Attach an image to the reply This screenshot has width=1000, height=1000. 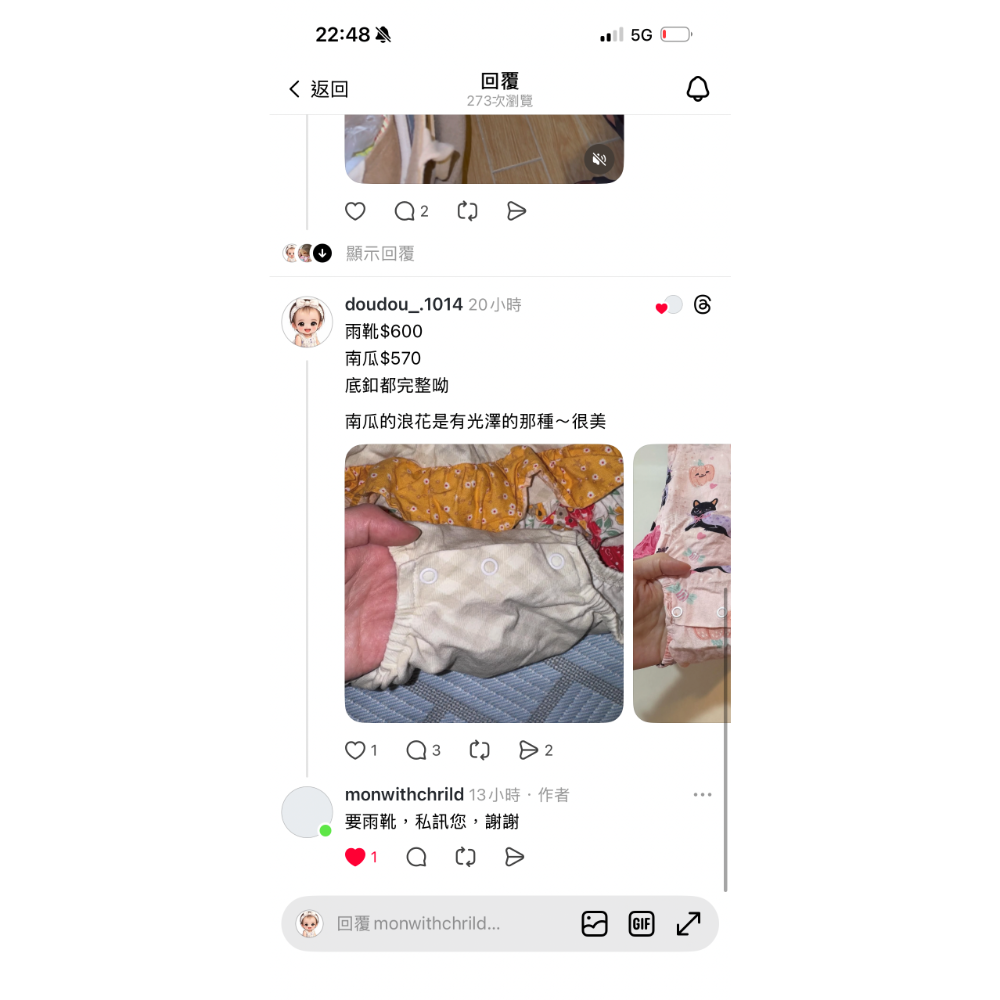594,924
